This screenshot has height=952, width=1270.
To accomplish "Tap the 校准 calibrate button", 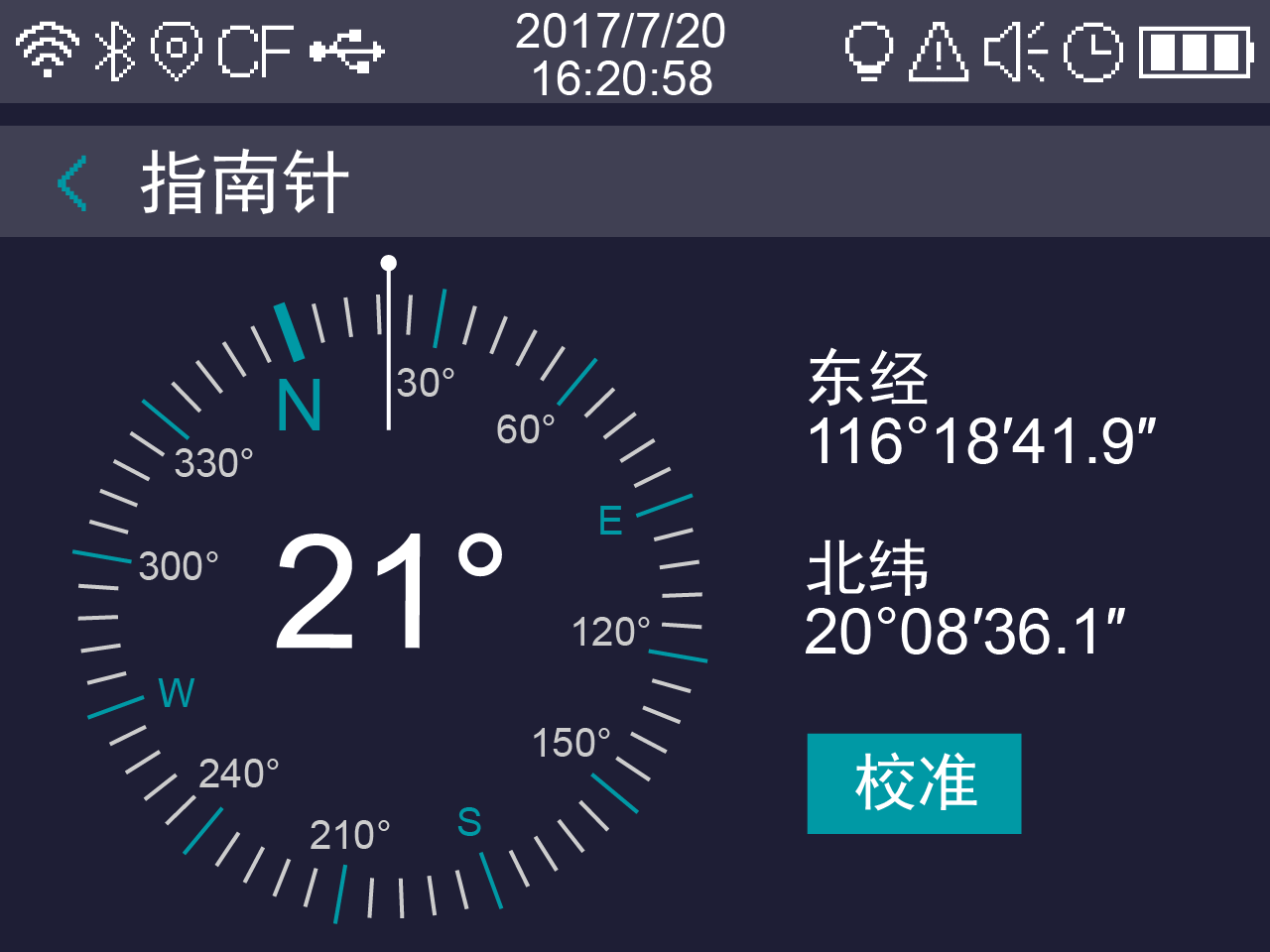I will click(914, 783).
